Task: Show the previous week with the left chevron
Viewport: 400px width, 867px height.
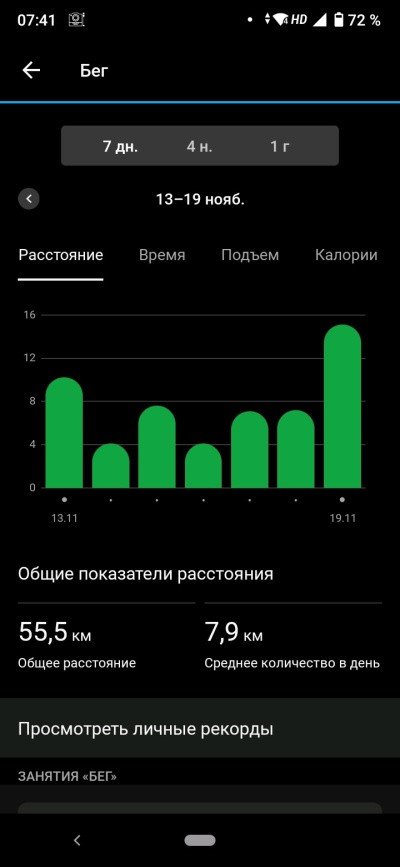Action: click(x=29, y=199)
